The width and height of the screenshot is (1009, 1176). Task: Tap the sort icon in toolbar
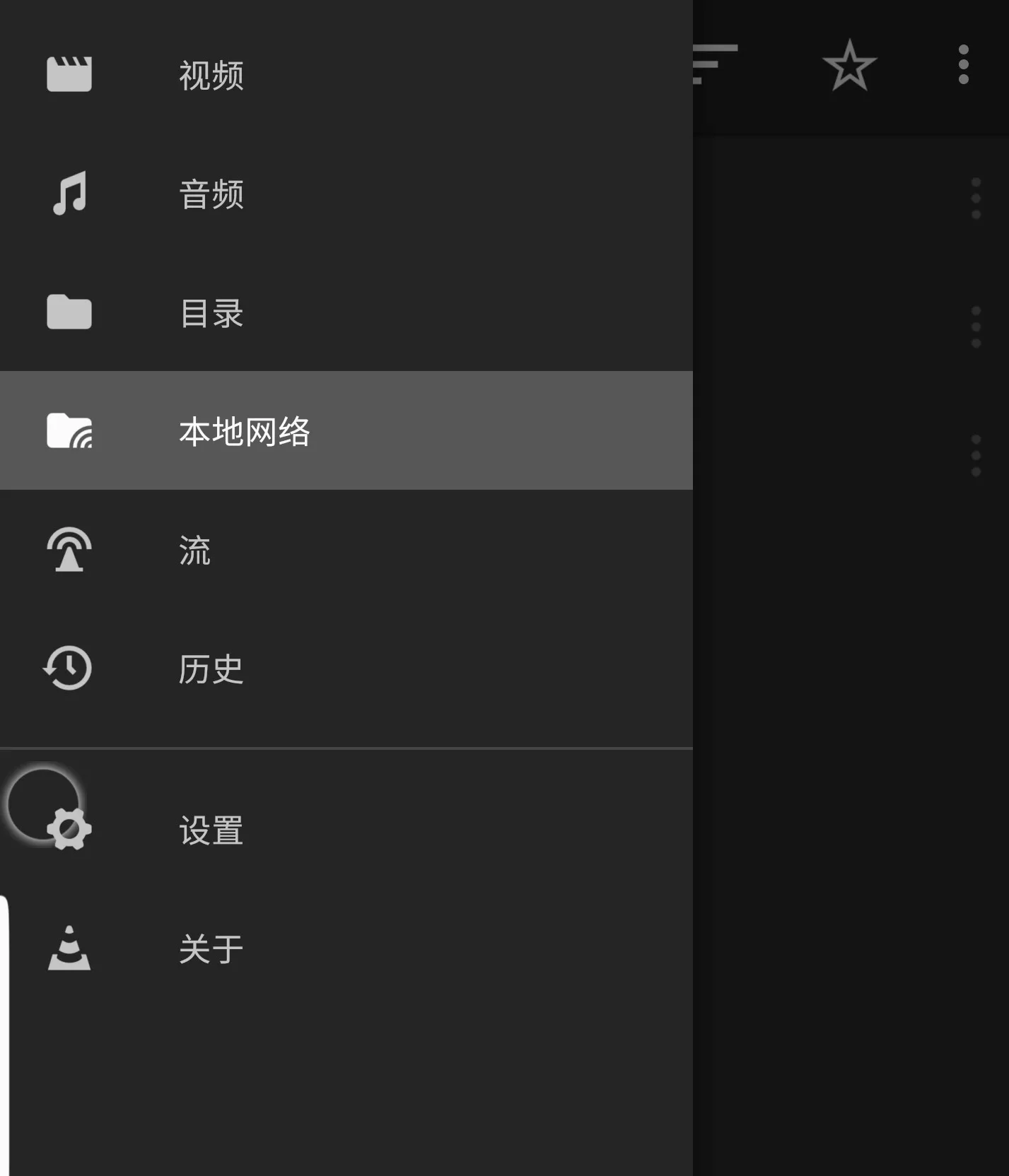coord(714,64)
